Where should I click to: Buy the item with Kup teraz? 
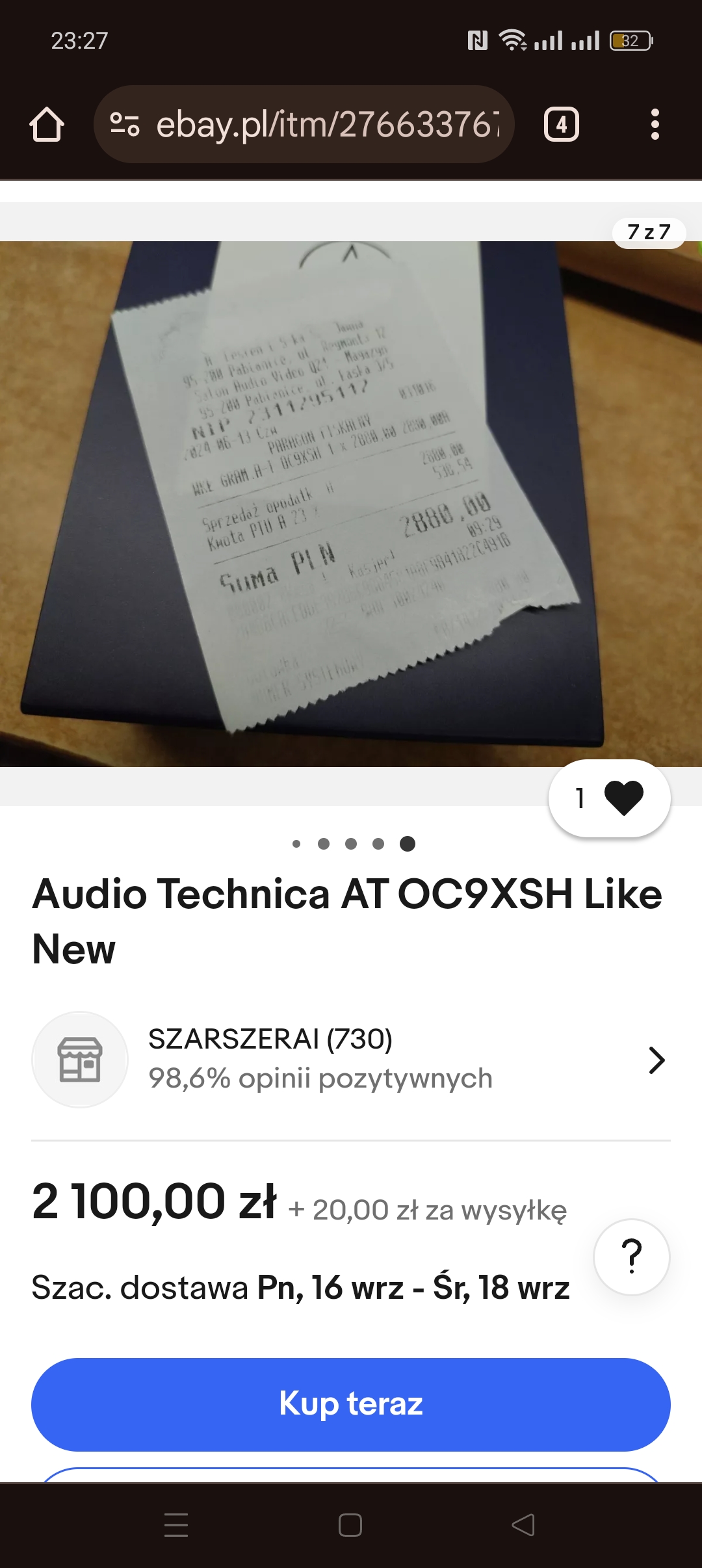pos(351,1404)
